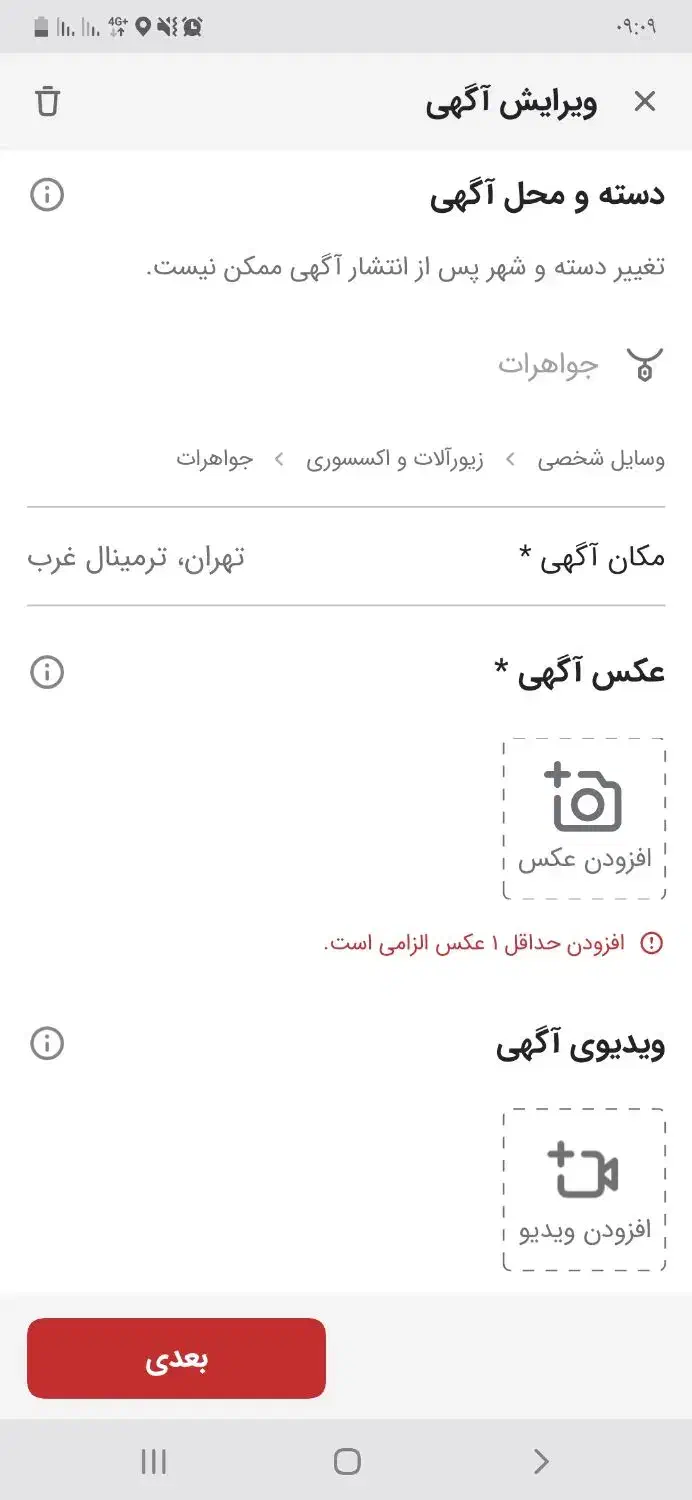Open info for عکس آگهی section

47,672
